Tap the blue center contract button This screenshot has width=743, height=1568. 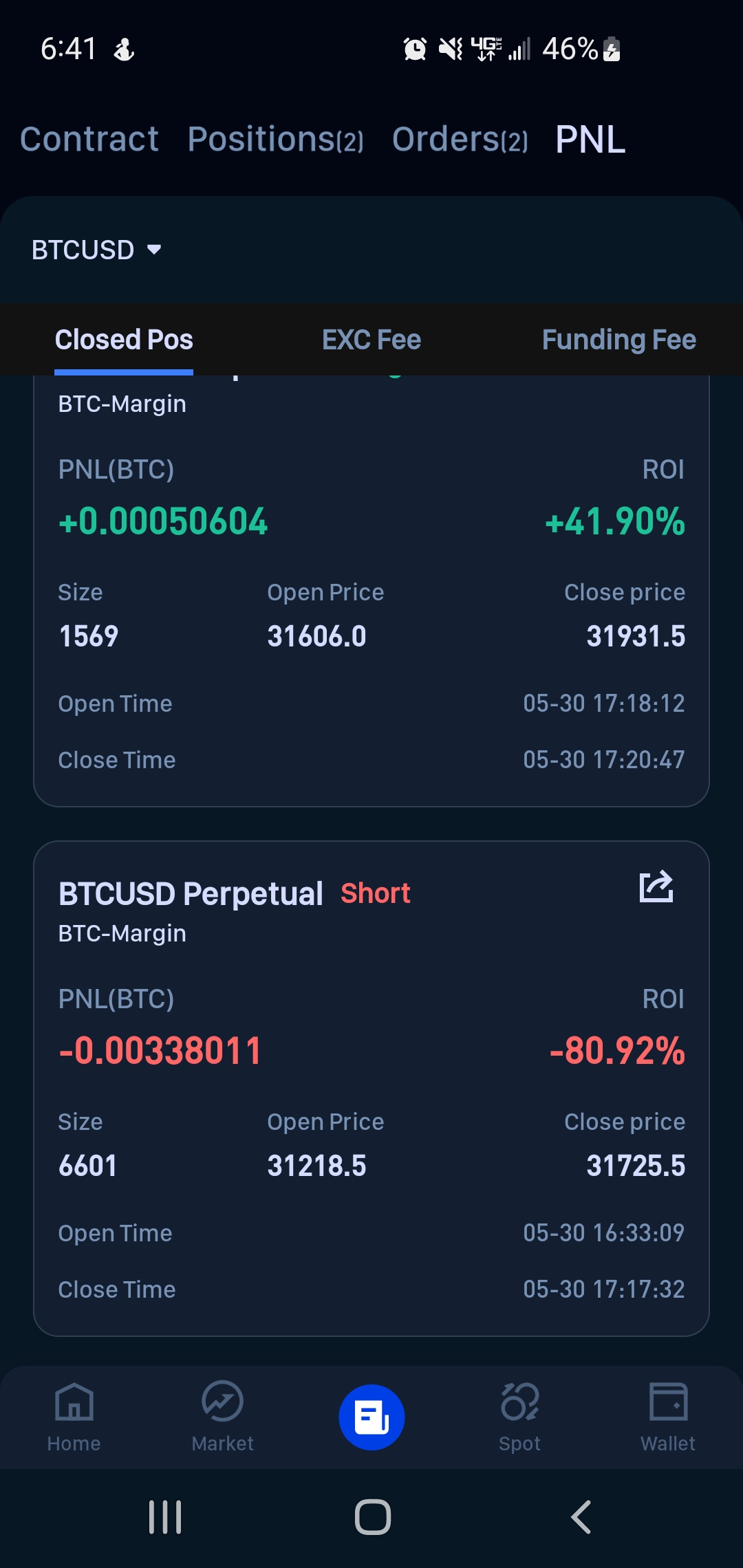pyautogui.click(x=371, y=1417)
